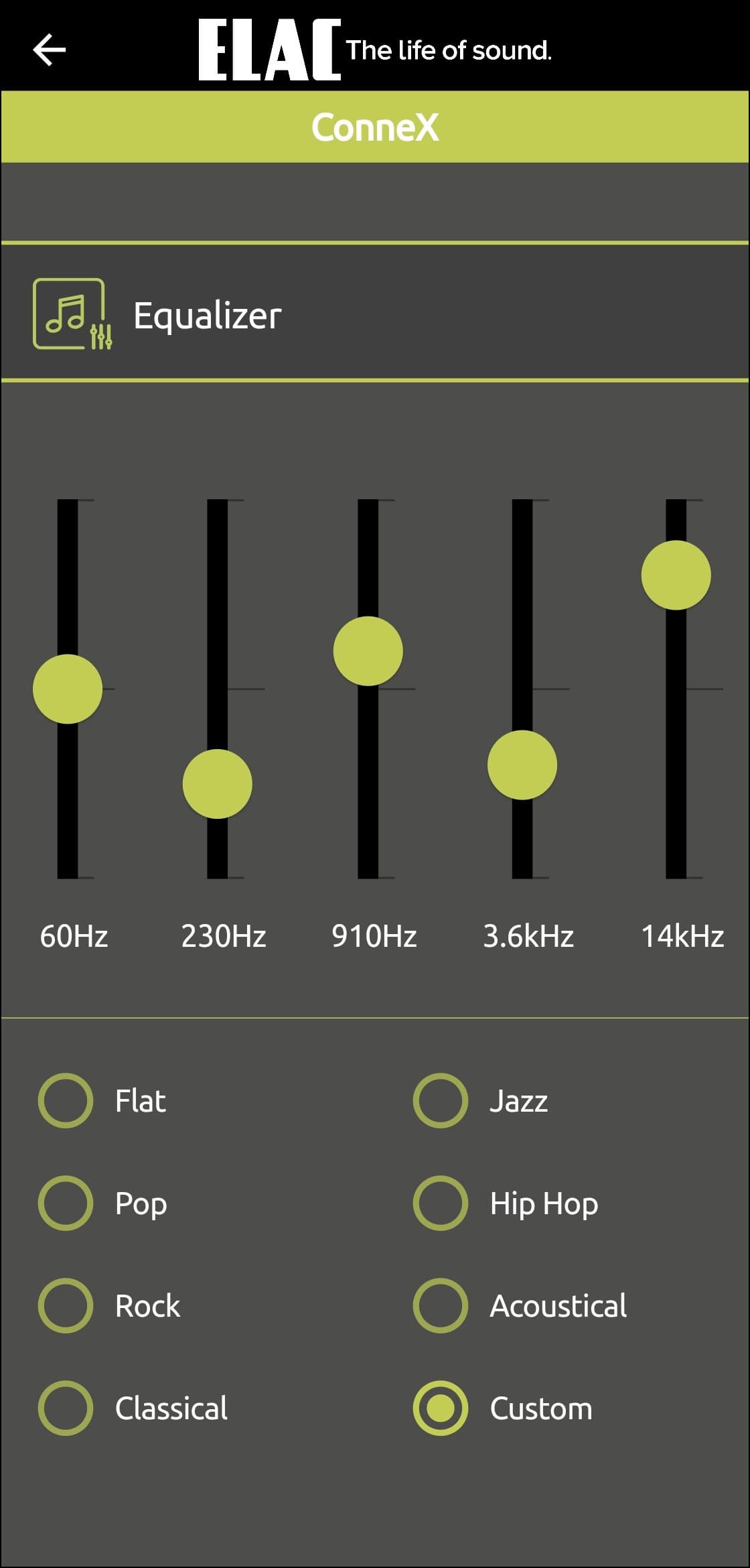Pick the Classical preset
This screenshot has width=750, height=1568.
coord(66,1409)
